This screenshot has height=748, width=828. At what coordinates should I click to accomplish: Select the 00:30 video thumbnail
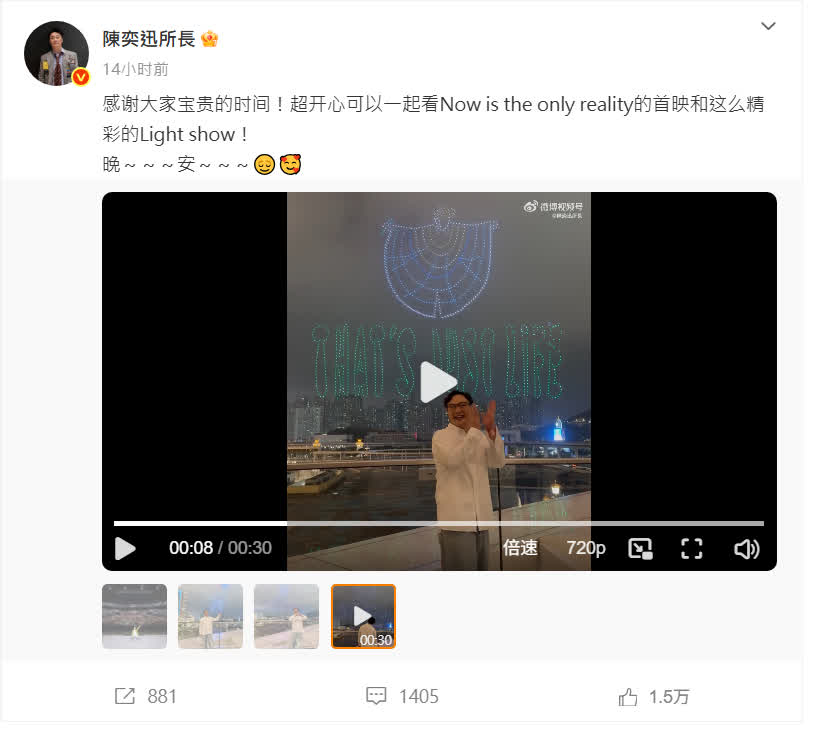click(x=363, y=616)
